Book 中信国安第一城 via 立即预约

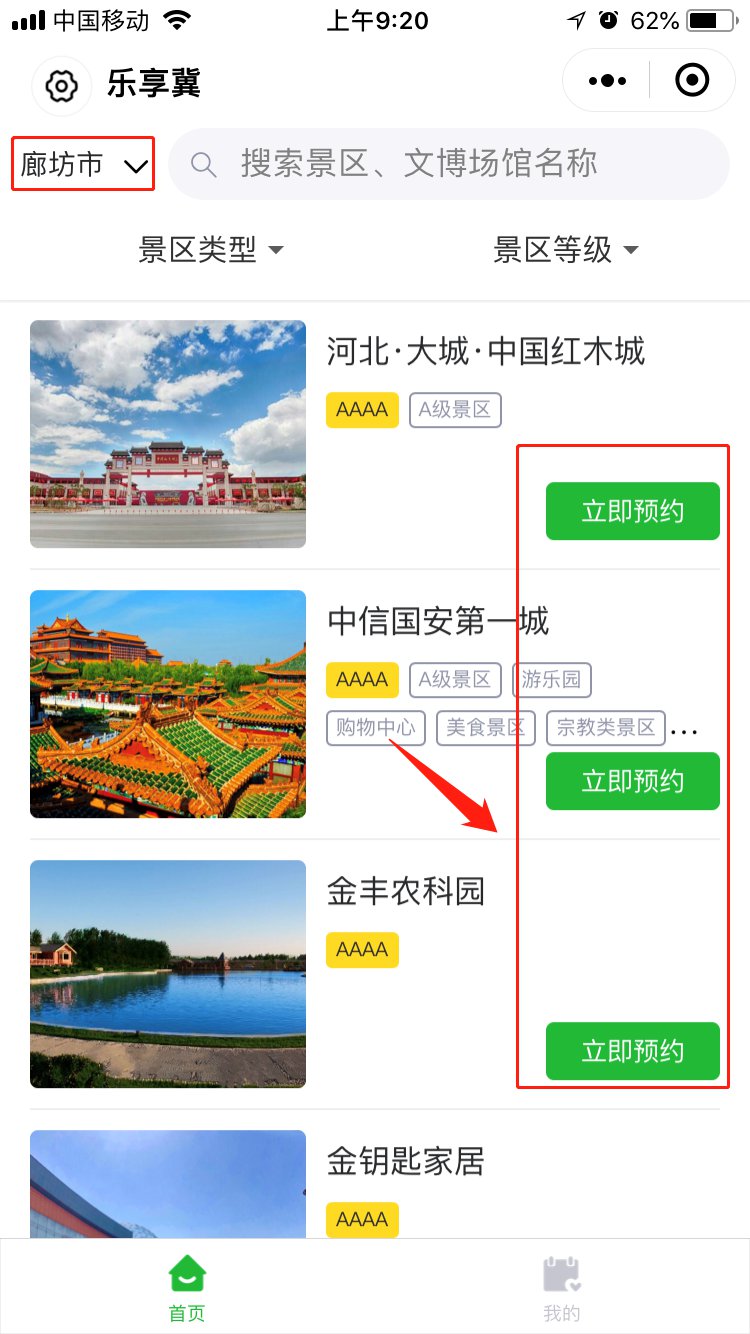tap(632, 781)
